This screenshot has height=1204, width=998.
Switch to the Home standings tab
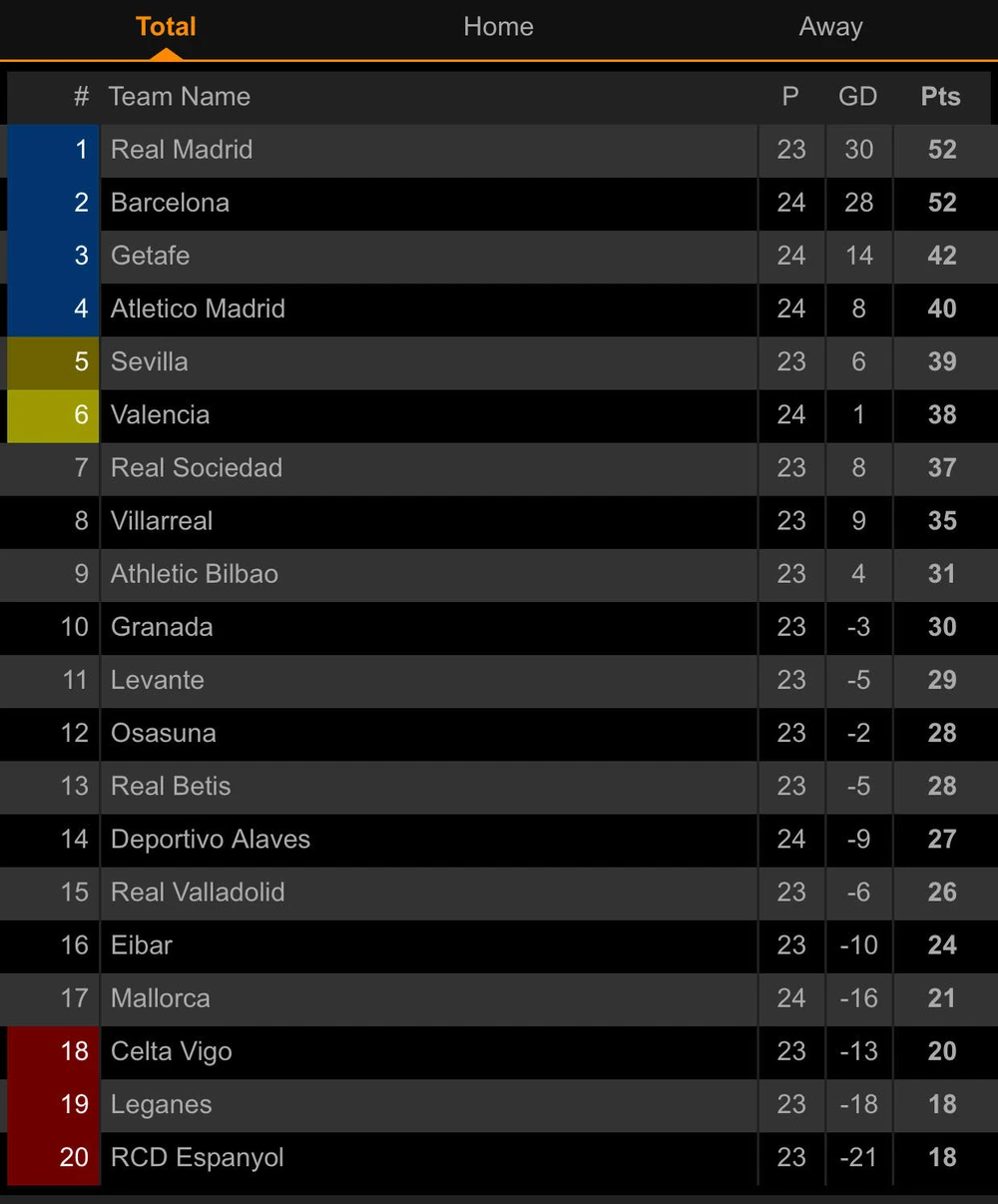[498, 27]
